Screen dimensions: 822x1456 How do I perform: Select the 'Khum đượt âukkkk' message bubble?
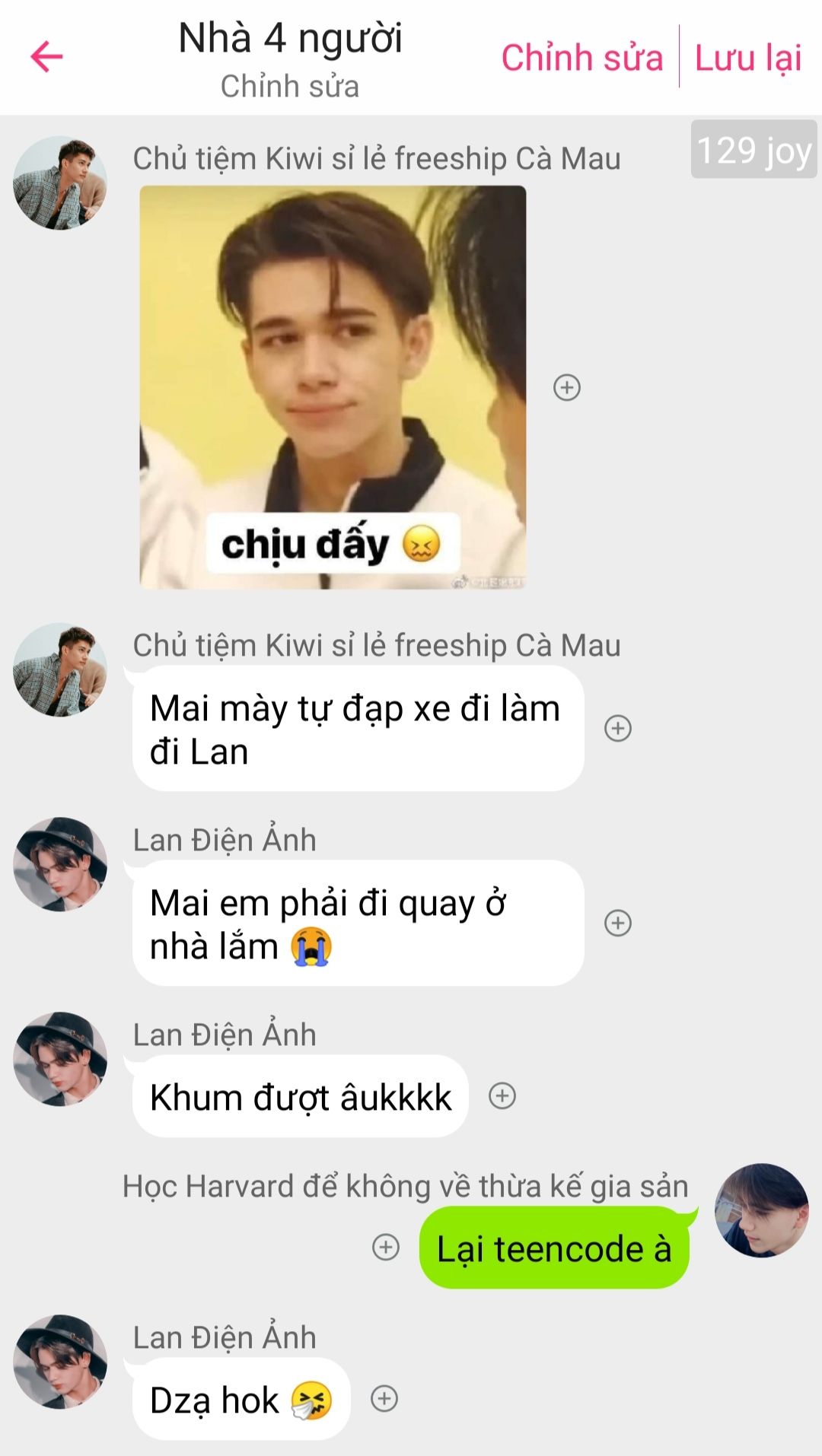(300, 1096)
